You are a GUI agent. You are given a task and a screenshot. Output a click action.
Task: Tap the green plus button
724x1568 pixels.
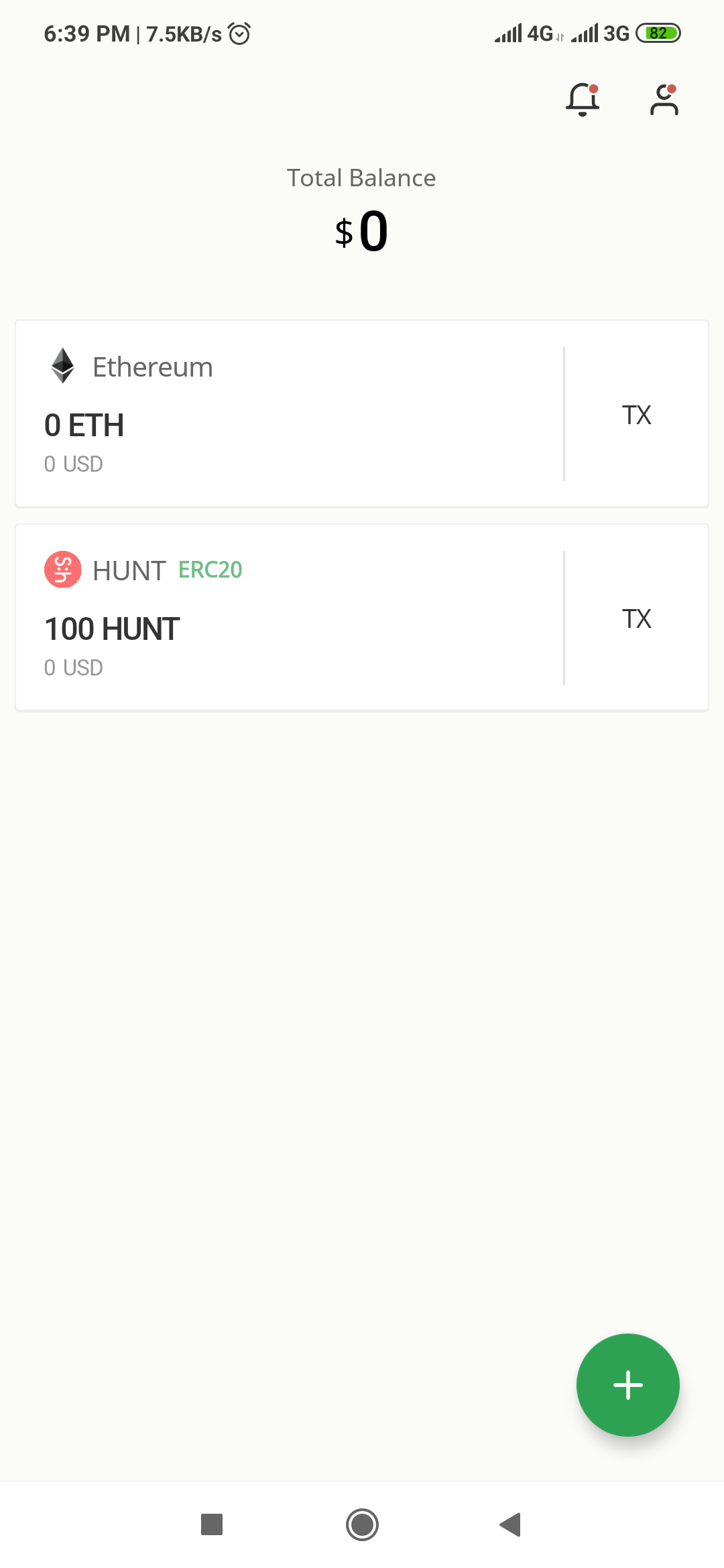(x=627, y=1384)
